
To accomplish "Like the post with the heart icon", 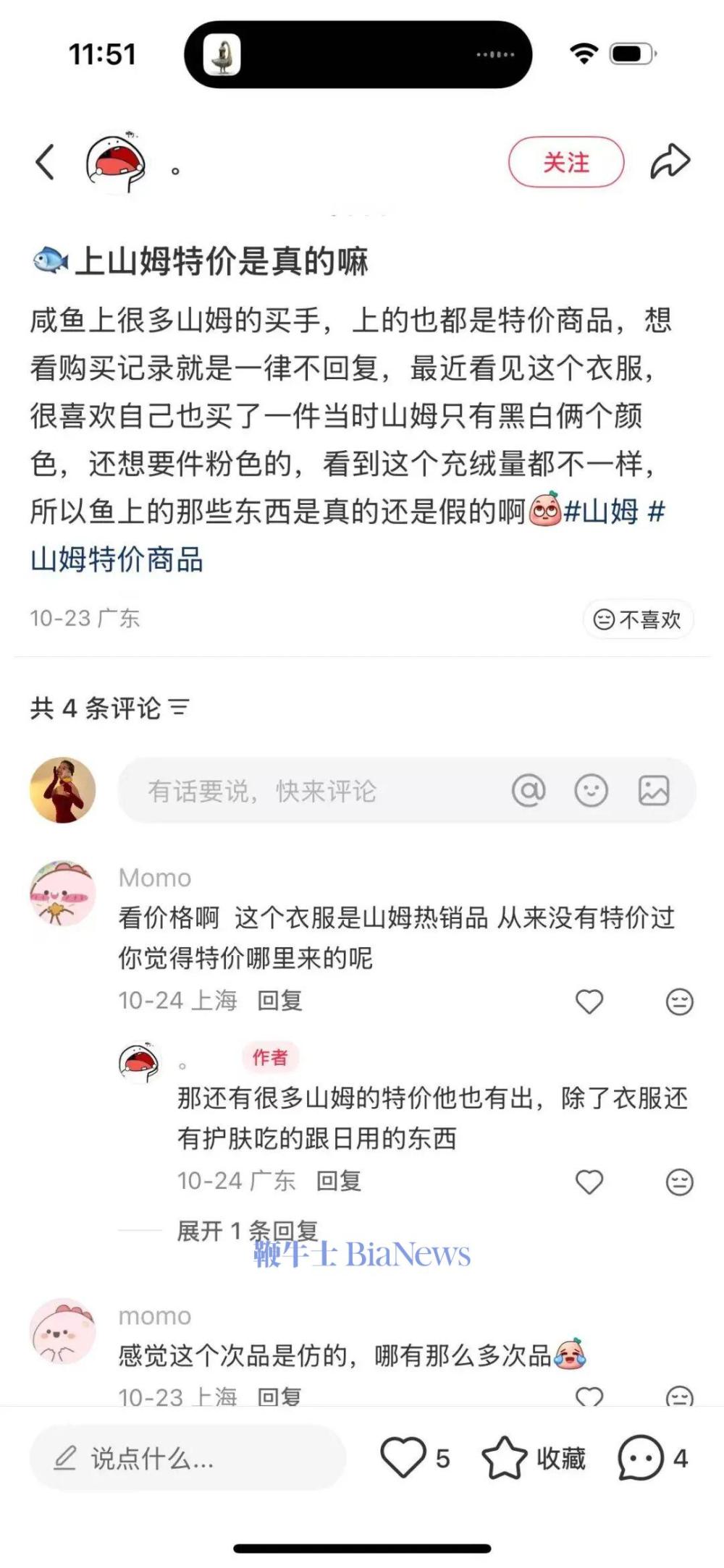I will click(403, 1457).
